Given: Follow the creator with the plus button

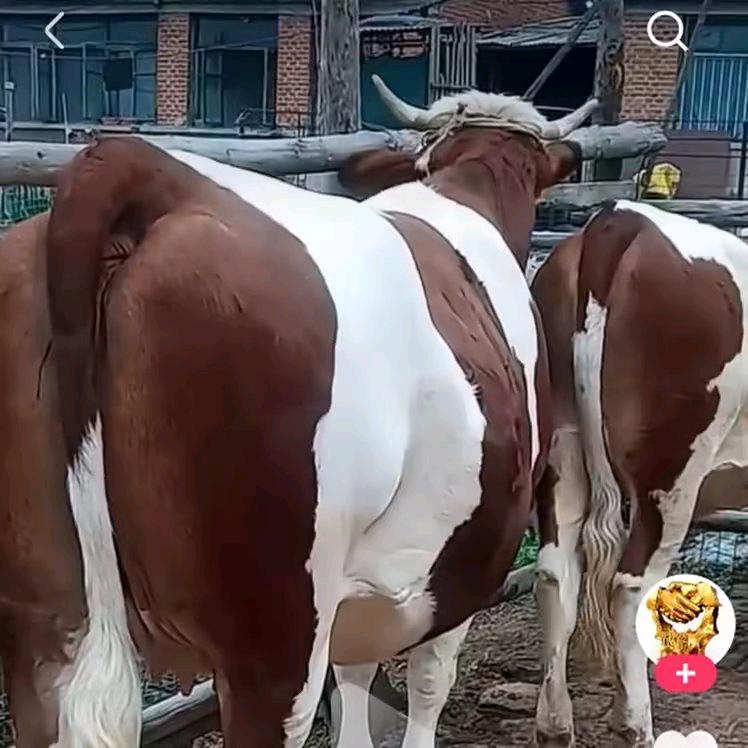Looking at the screenshot, I should (x=685, y=674).
